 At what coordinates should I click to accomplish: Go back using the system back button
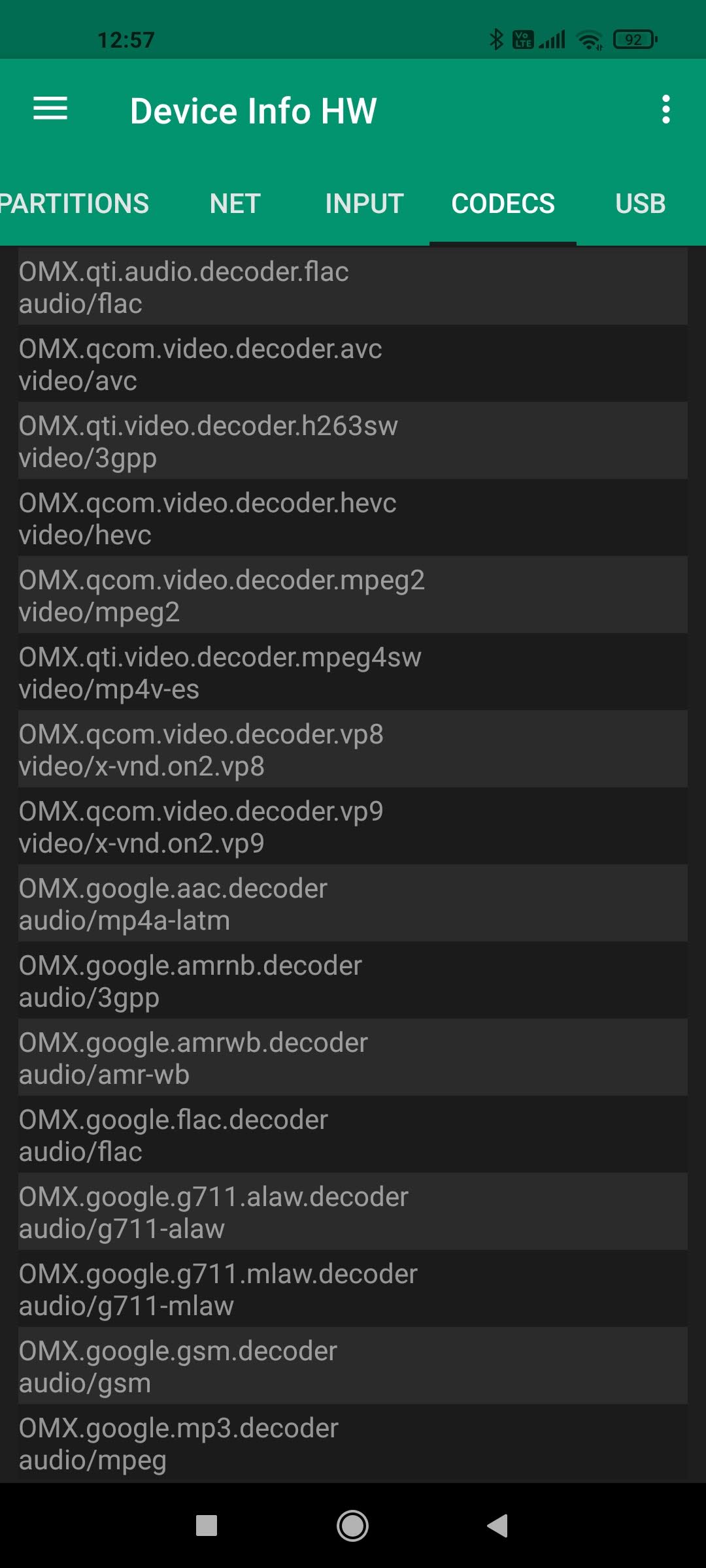pos(497,1526)
